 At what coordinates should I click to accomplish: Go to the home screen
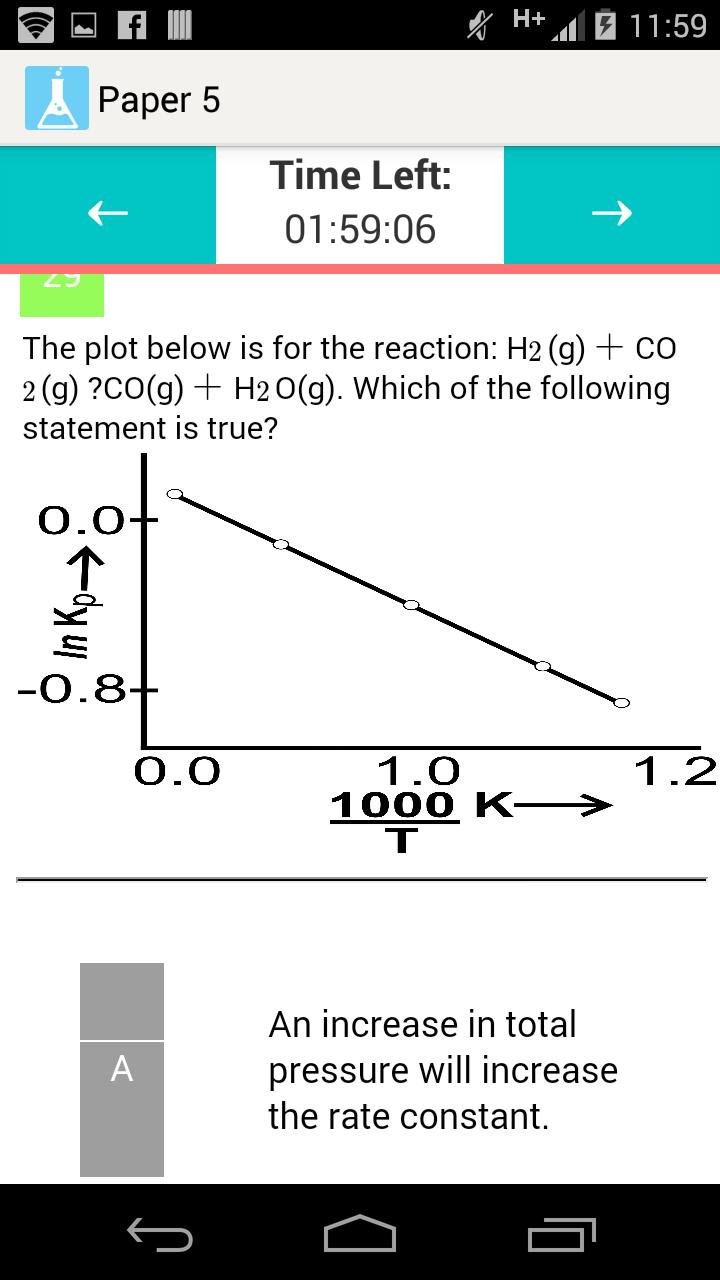[x=360, y=1234]
